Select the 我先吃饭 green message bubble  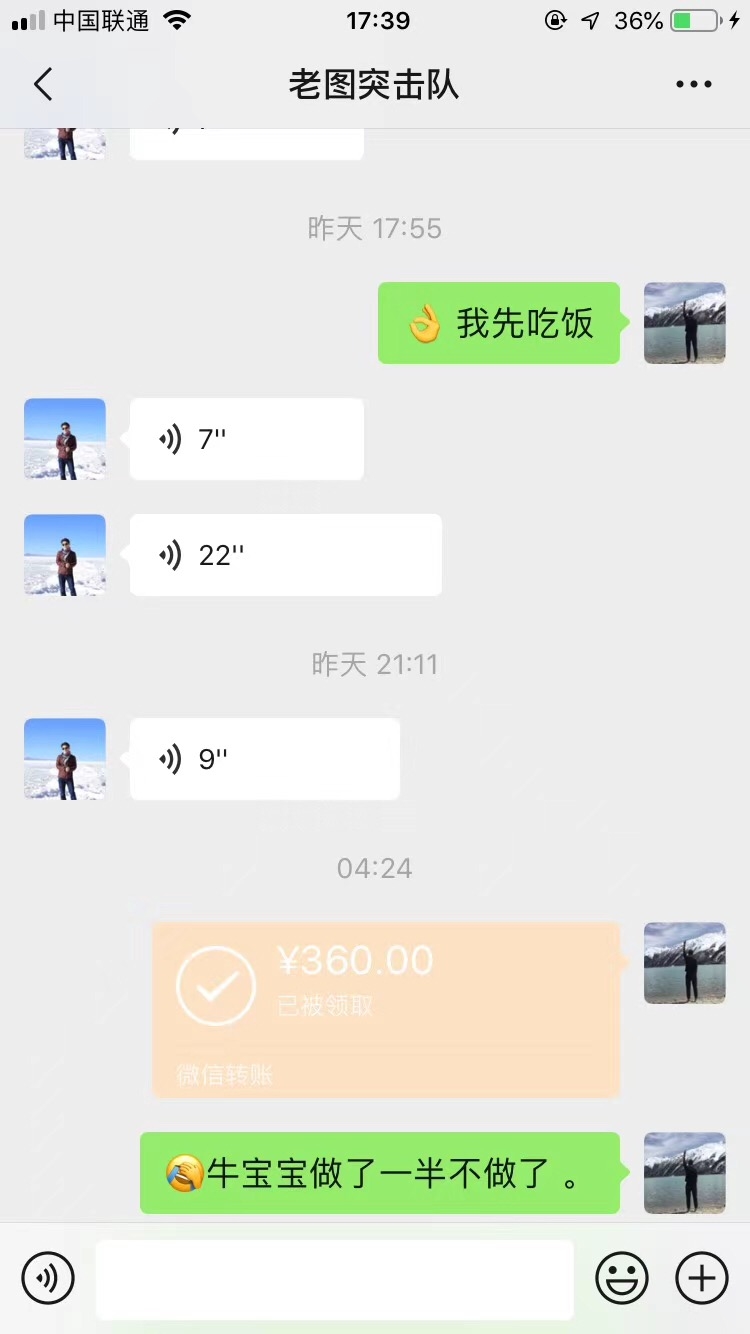pos(498,323)
